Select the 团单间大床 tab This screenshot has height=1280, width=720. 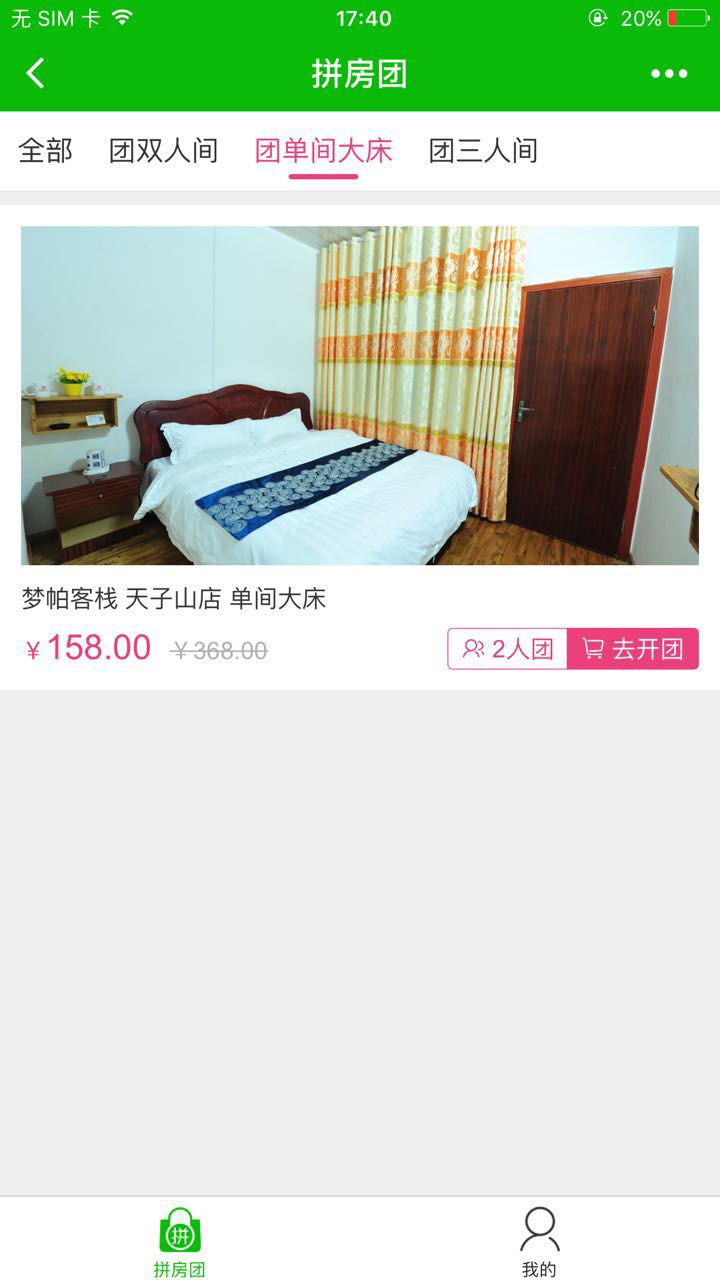click(323, 151)
